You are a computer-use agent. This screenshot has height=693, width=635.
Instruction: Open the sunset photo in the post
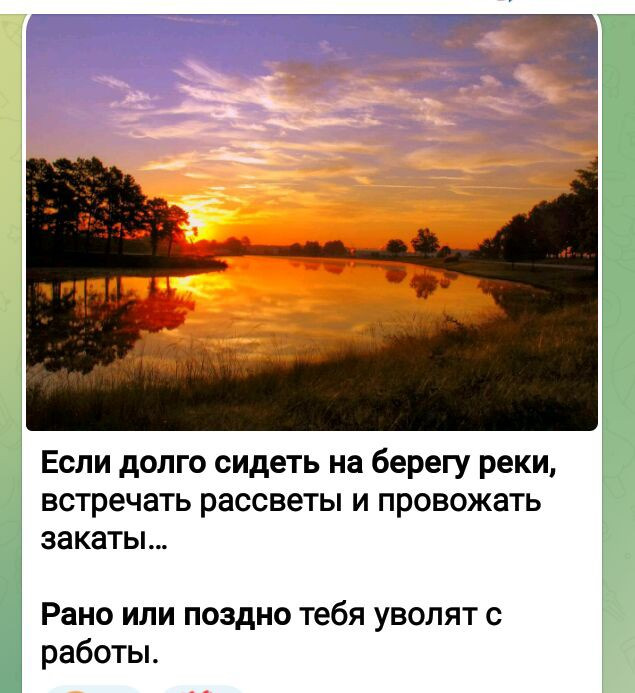coord(312,222)
